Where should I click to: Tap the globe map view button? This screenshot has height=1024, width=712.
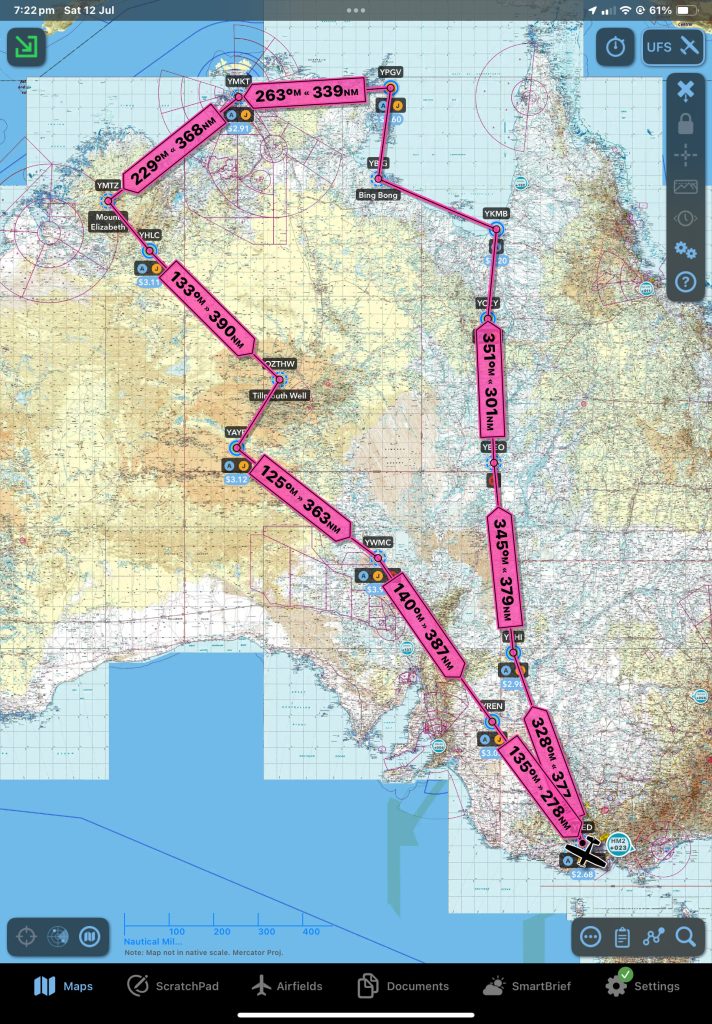tap(58, 937)
